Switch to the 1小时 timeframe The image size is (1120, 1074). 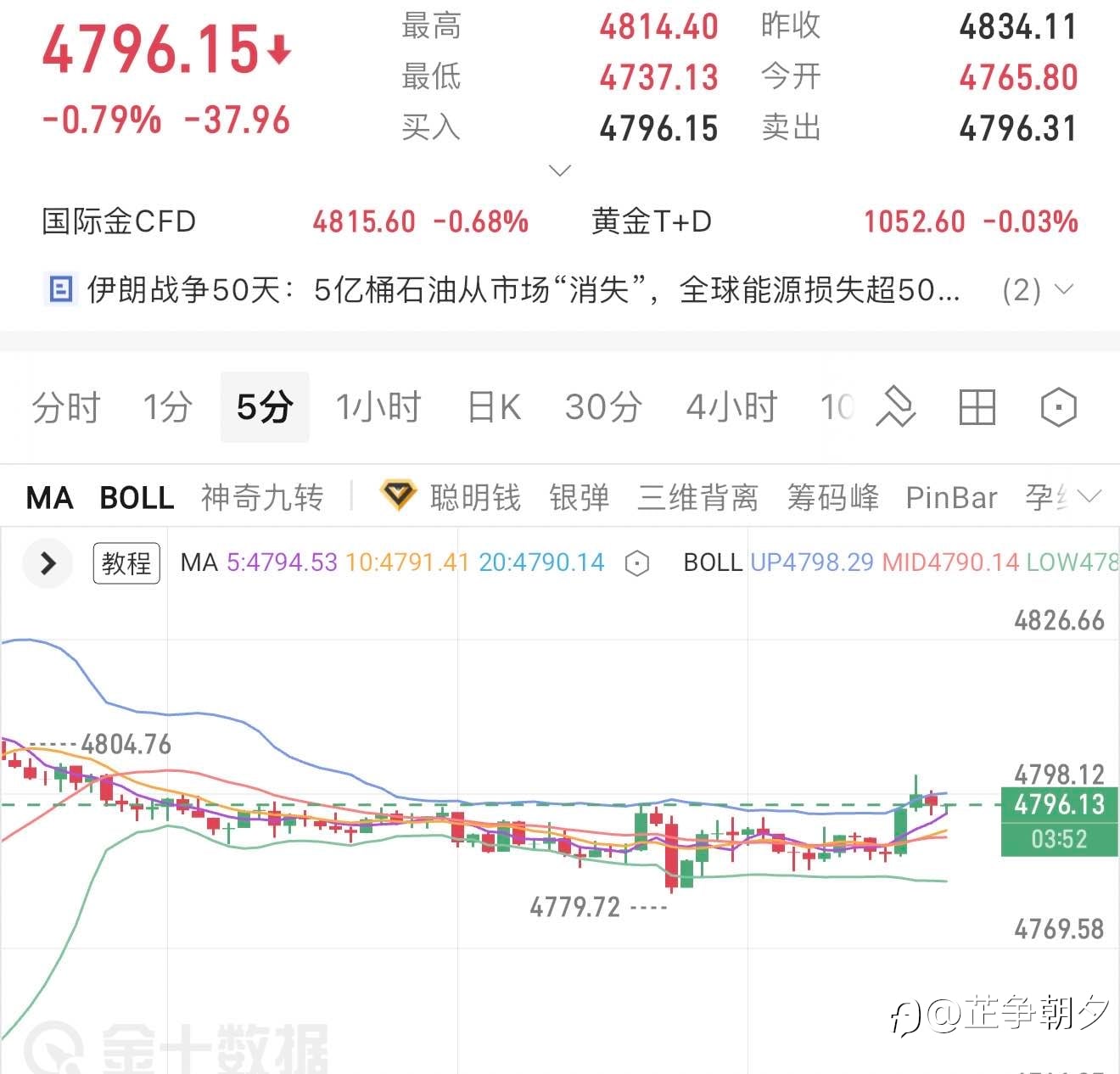tap(378, 407)
